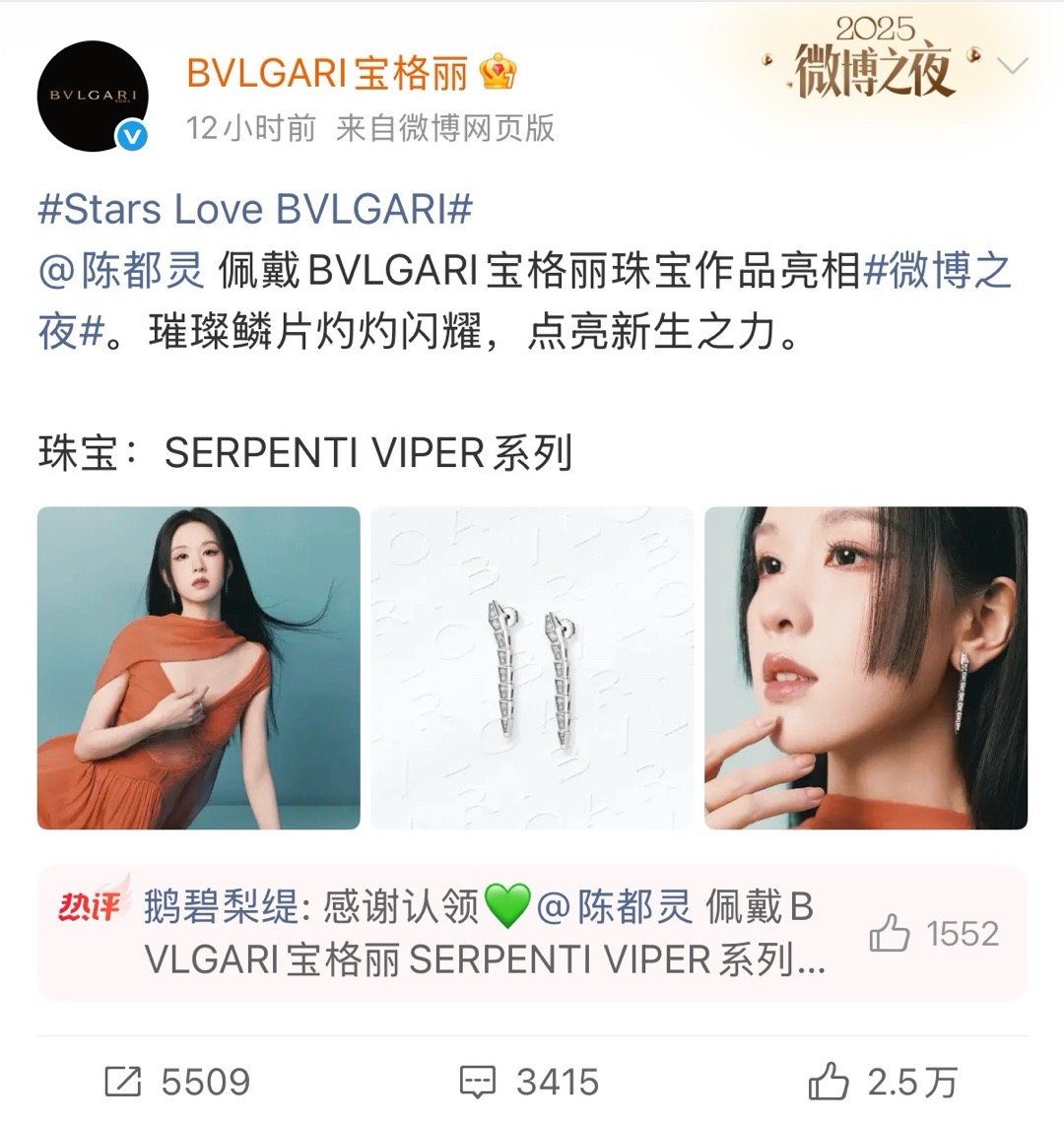Open the earrings product photo thumbnail
Viewport: 1064px width, 1122px height.
tap(532, 667)
